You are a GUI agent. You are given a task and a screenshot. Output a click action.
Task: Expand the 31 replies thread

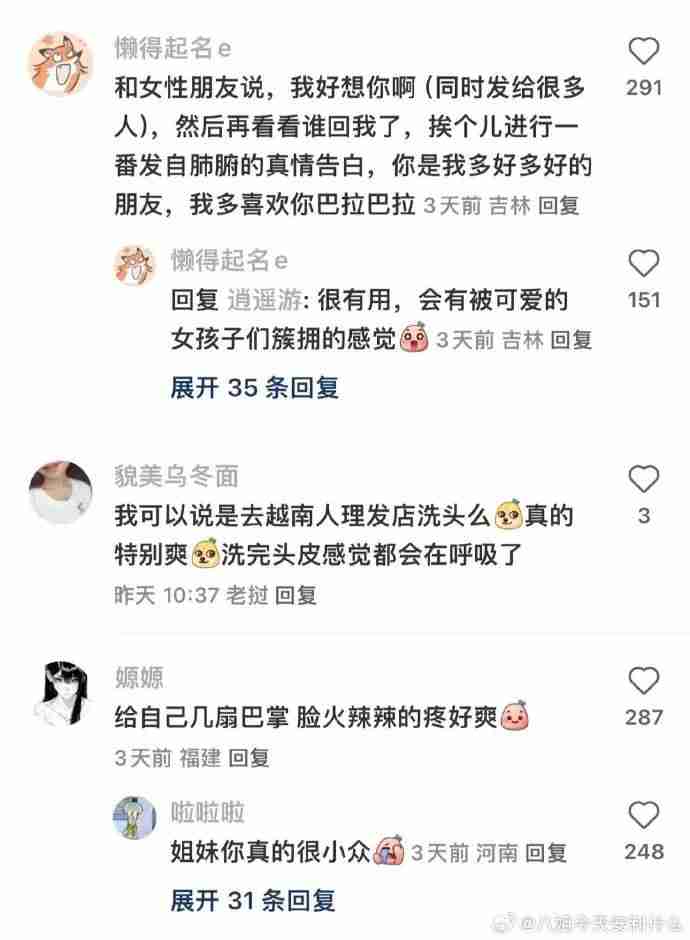[252, 900]
